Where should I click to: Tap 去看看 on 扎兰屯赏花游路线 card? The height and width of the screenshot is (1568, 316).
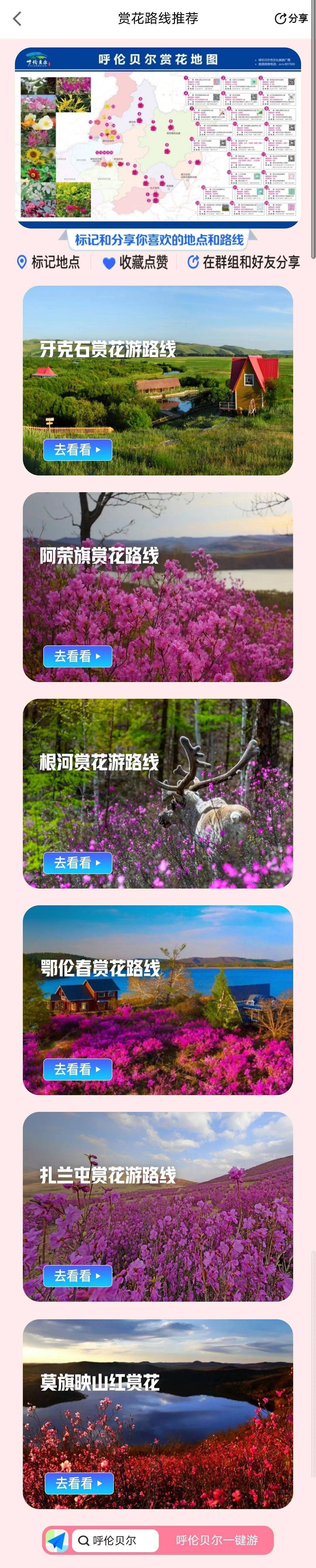pyautogui.click(x=77, y=1275)
